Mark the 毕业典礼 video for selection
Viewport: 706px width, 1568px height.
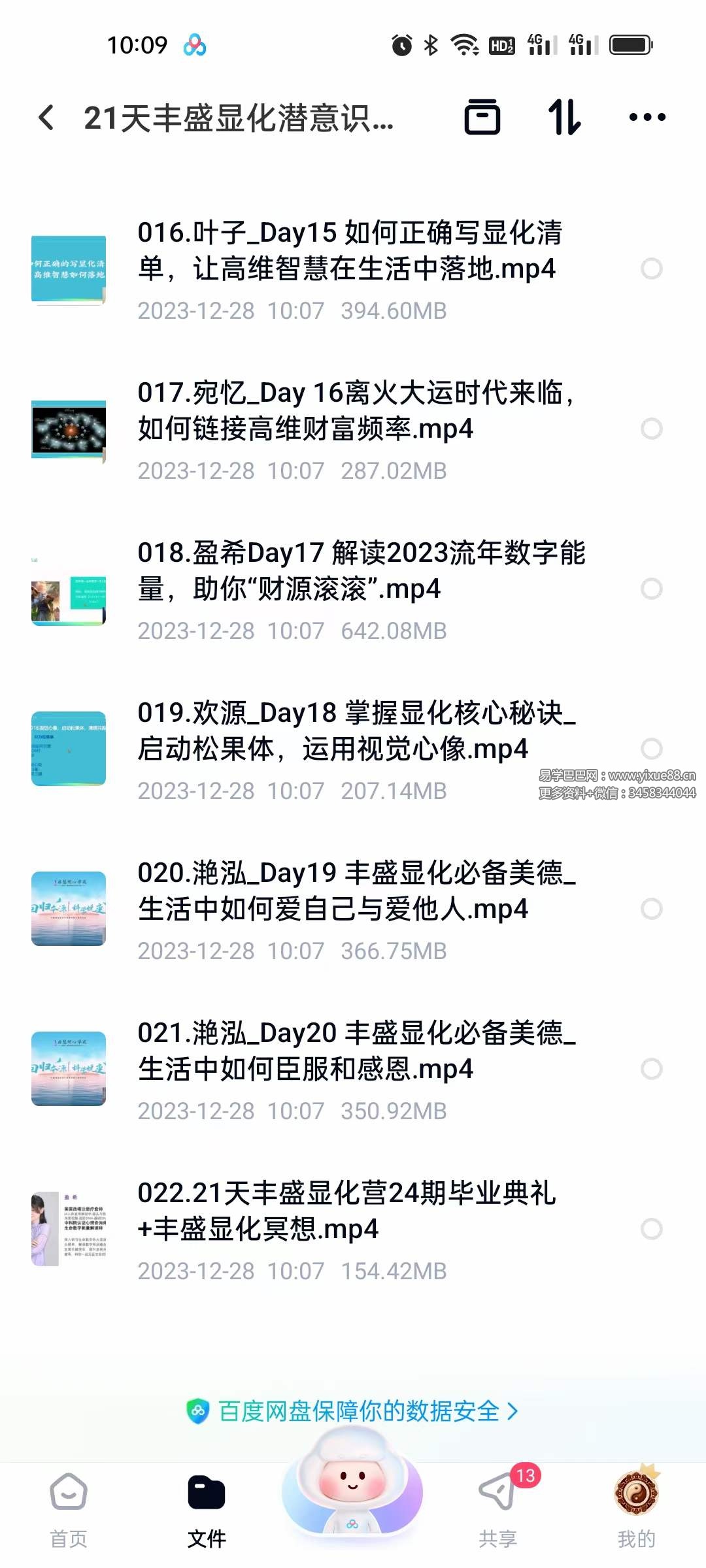click(651, 1228)
